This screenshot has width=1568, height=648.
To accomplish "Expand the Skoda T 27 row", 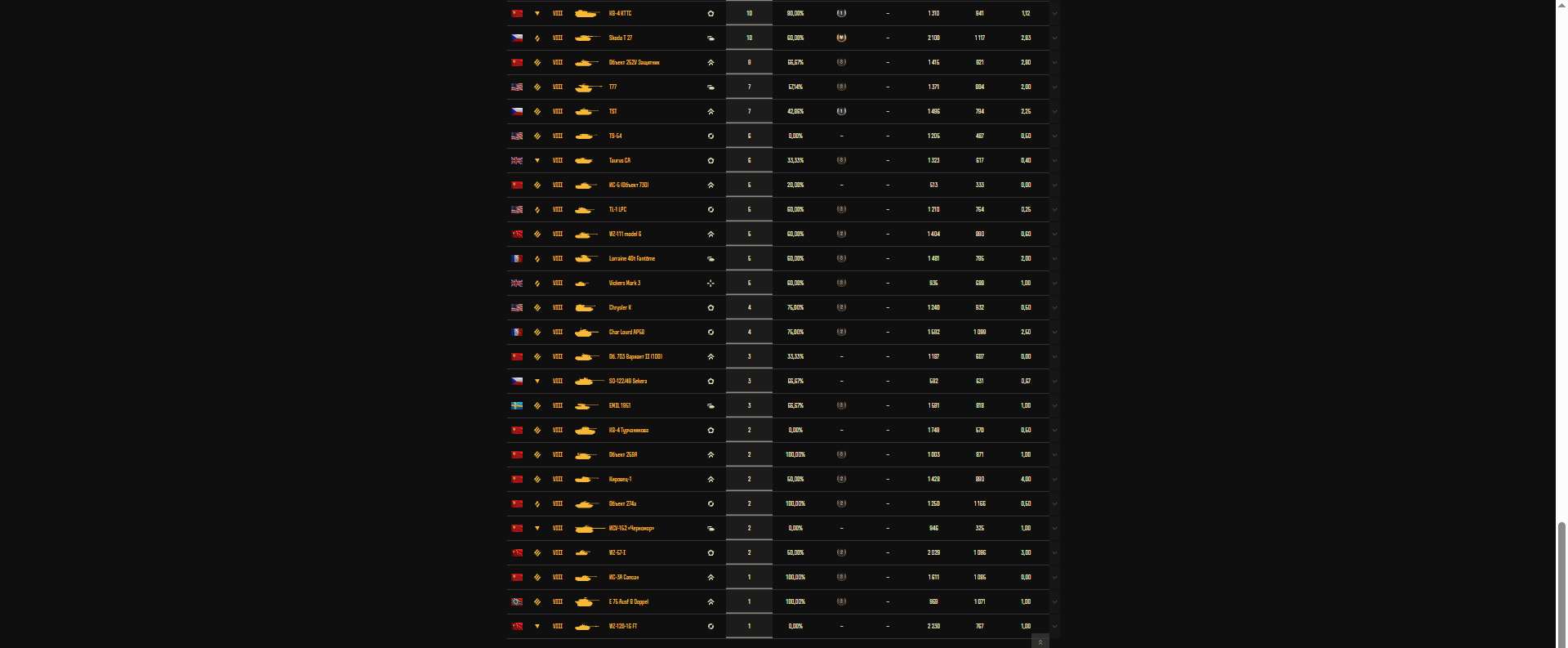I will [x=1054, y=38].
